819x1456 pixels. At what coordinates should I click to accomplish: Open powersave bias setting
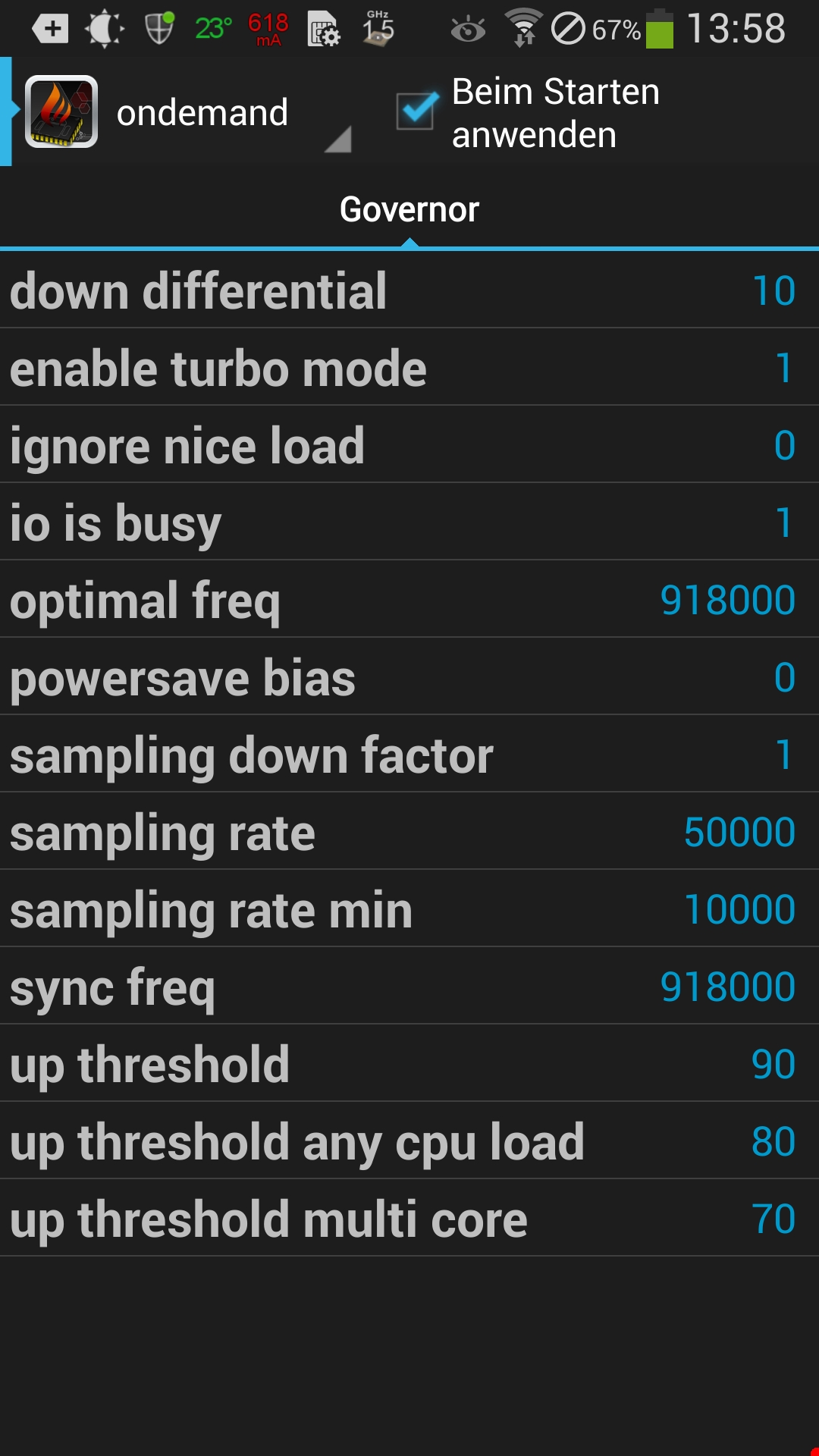point(409,677)
